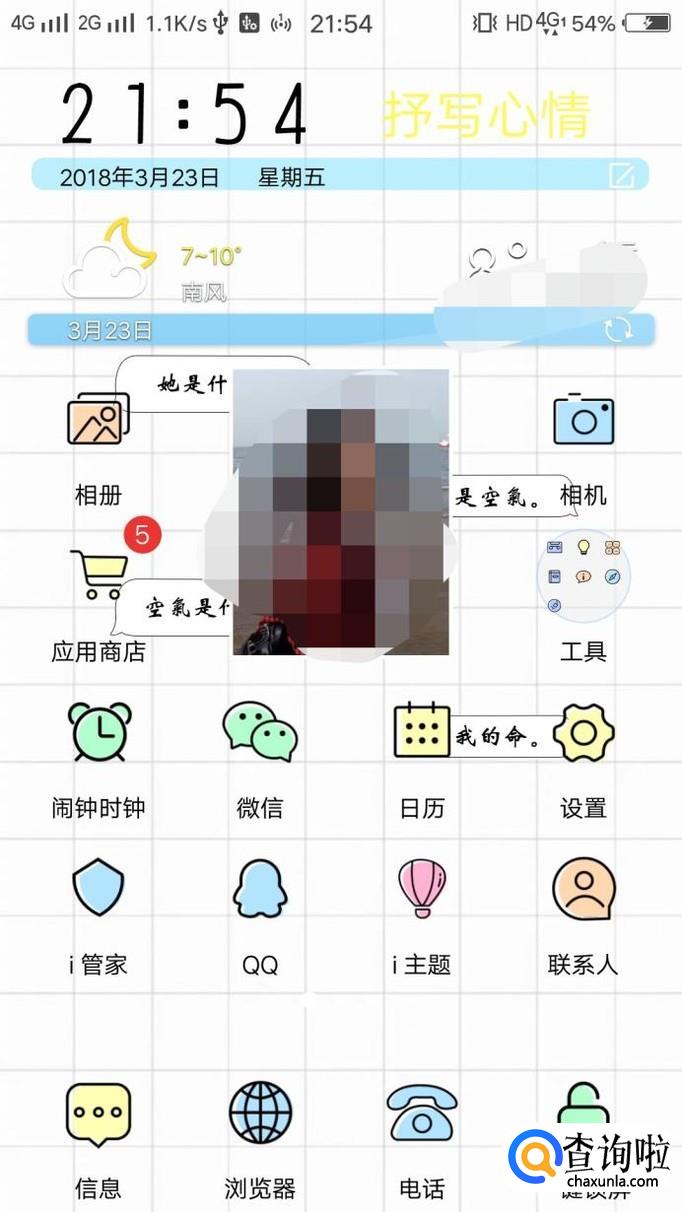Image resolution: width=682 pixels, height=1212 pixels.
Task: Refresh the weather widget
Action: coord(619,329)
